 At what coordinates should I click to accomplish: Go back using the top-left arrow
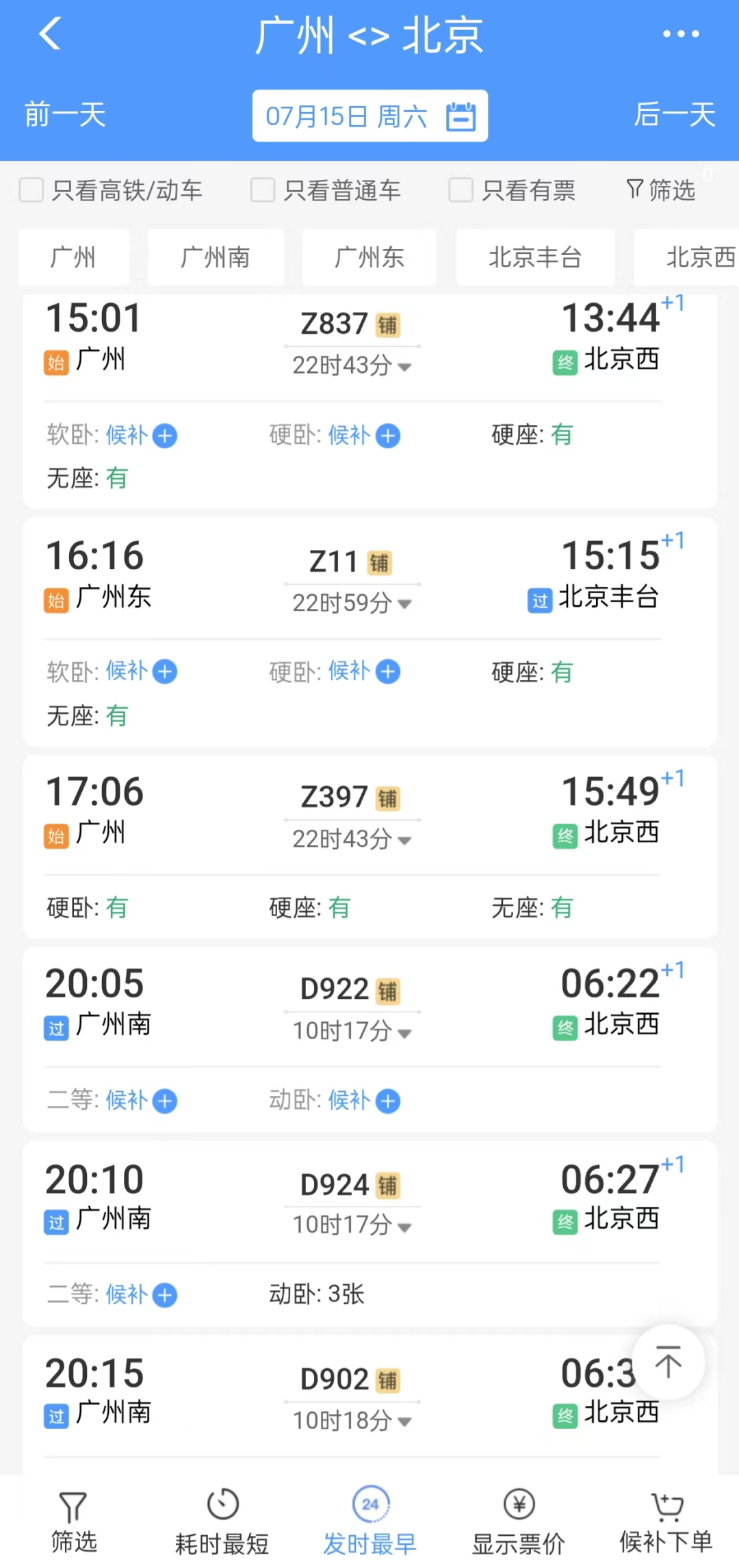(x=50, y=34)
